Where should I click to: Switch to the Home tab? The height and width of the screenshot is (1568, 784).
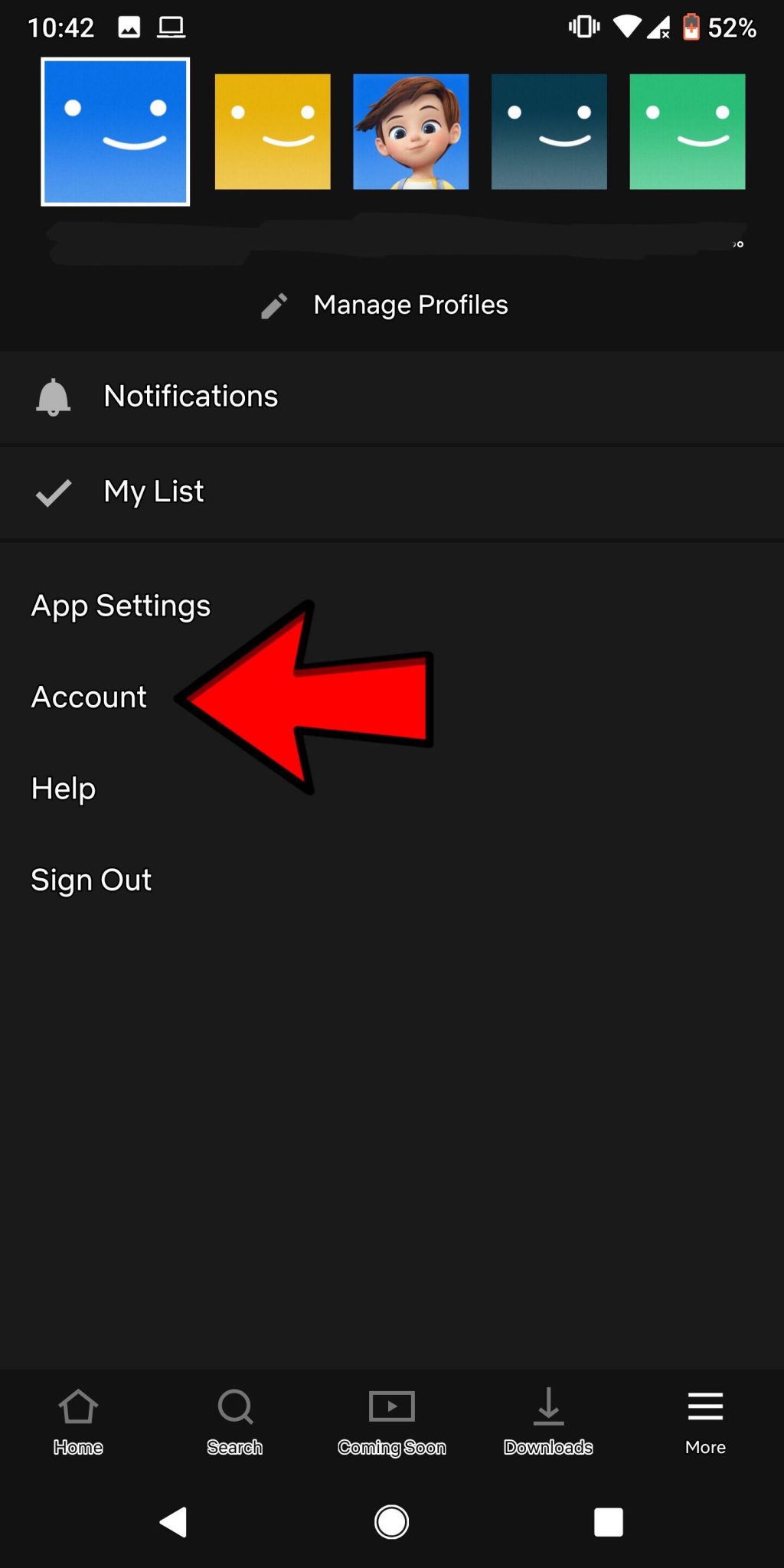[78, 1423]
